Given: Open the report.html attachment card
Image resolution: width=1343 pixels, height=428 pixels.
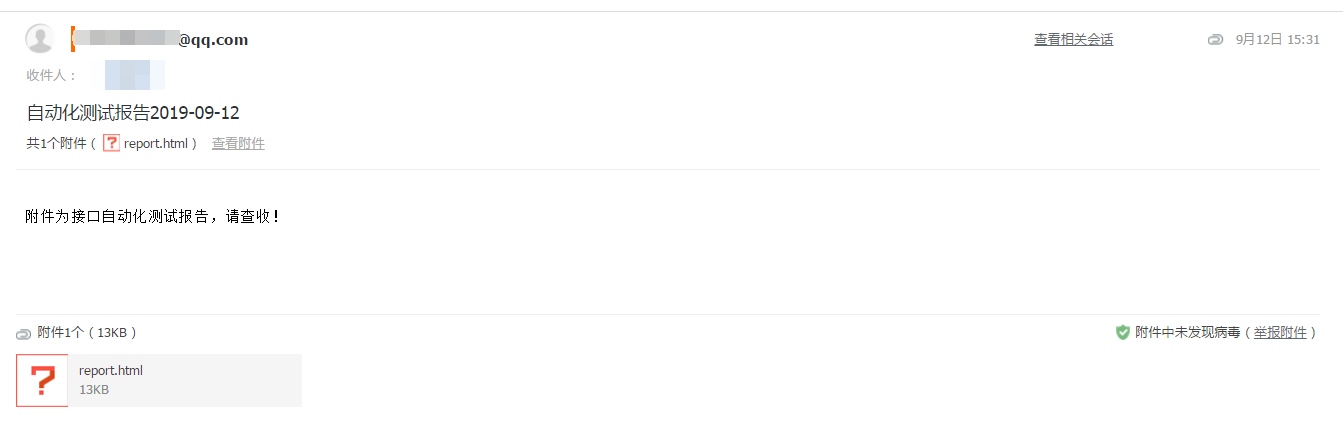Looking at the screenshot, I should 158,380.
